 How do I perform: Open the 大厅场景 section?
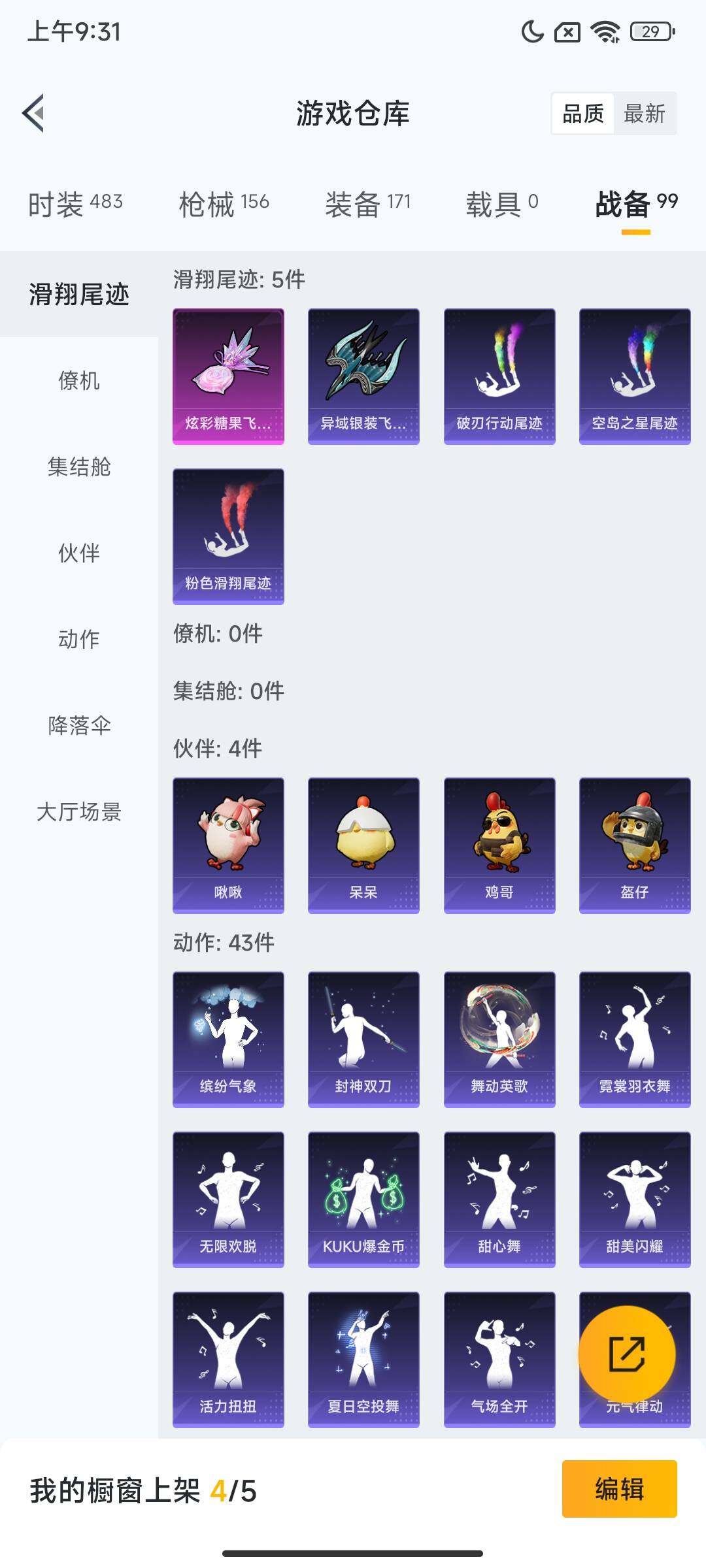click(x=78, y=812)
